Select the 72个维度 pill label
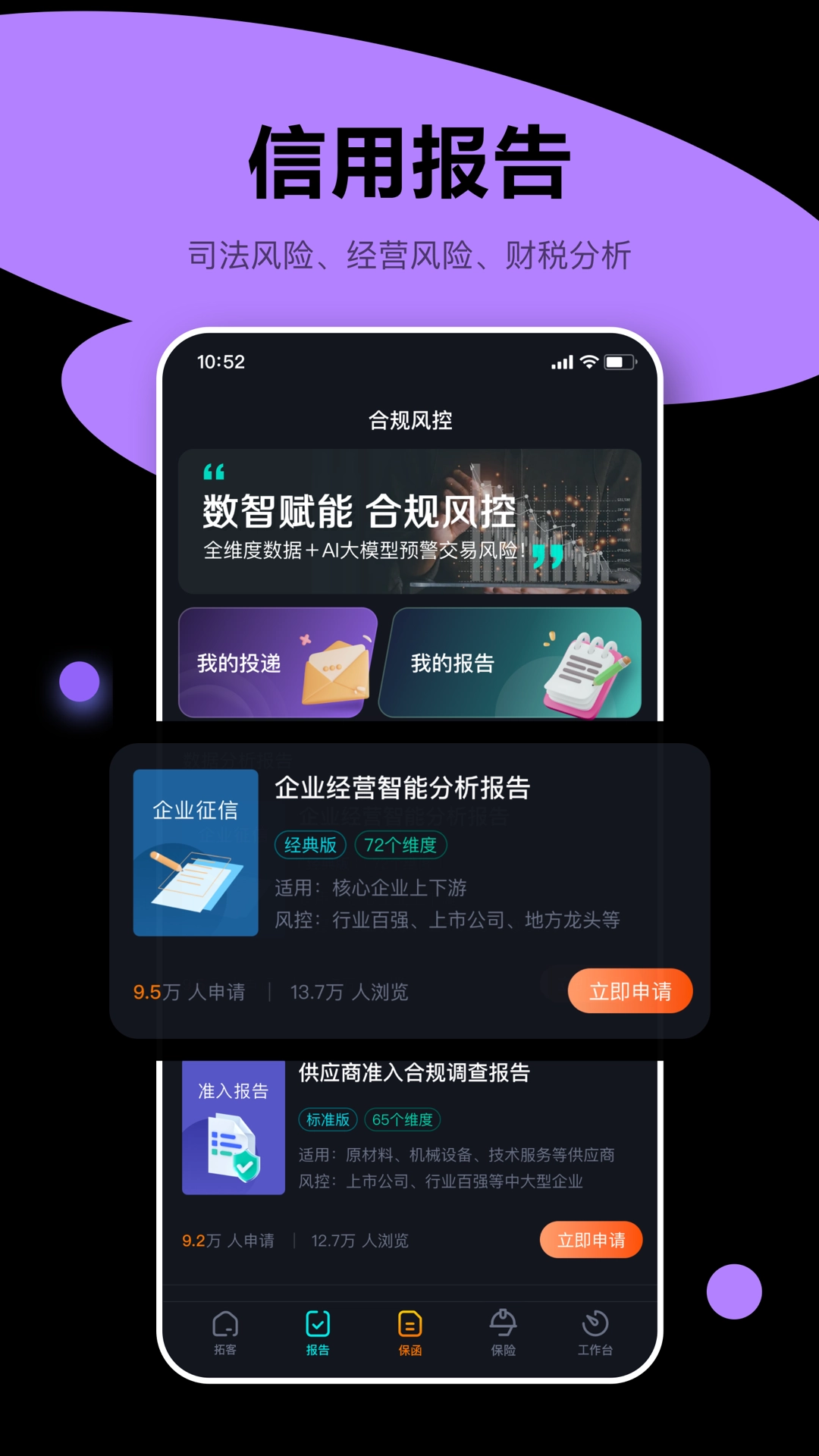This screenshot has height=1456, width=819. [x=400, y=844]
